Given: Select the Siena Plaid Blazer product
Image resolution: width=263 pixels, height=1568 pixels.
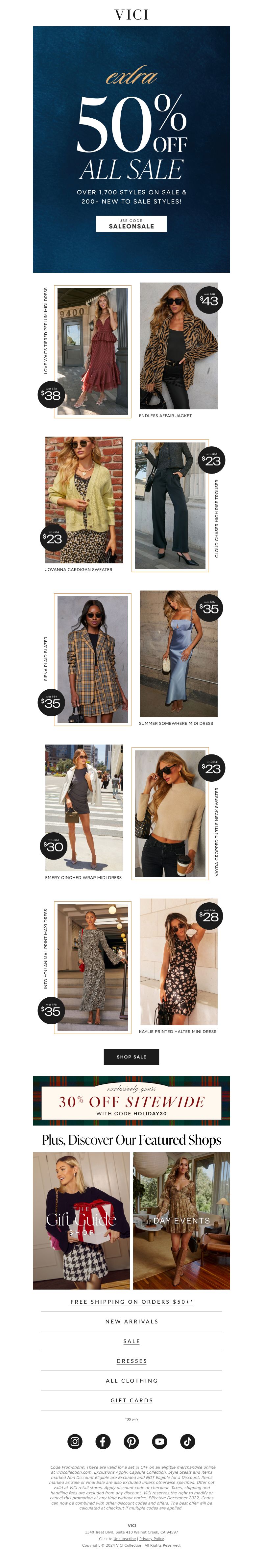Looking at the screenshot, I should point(92,659).
